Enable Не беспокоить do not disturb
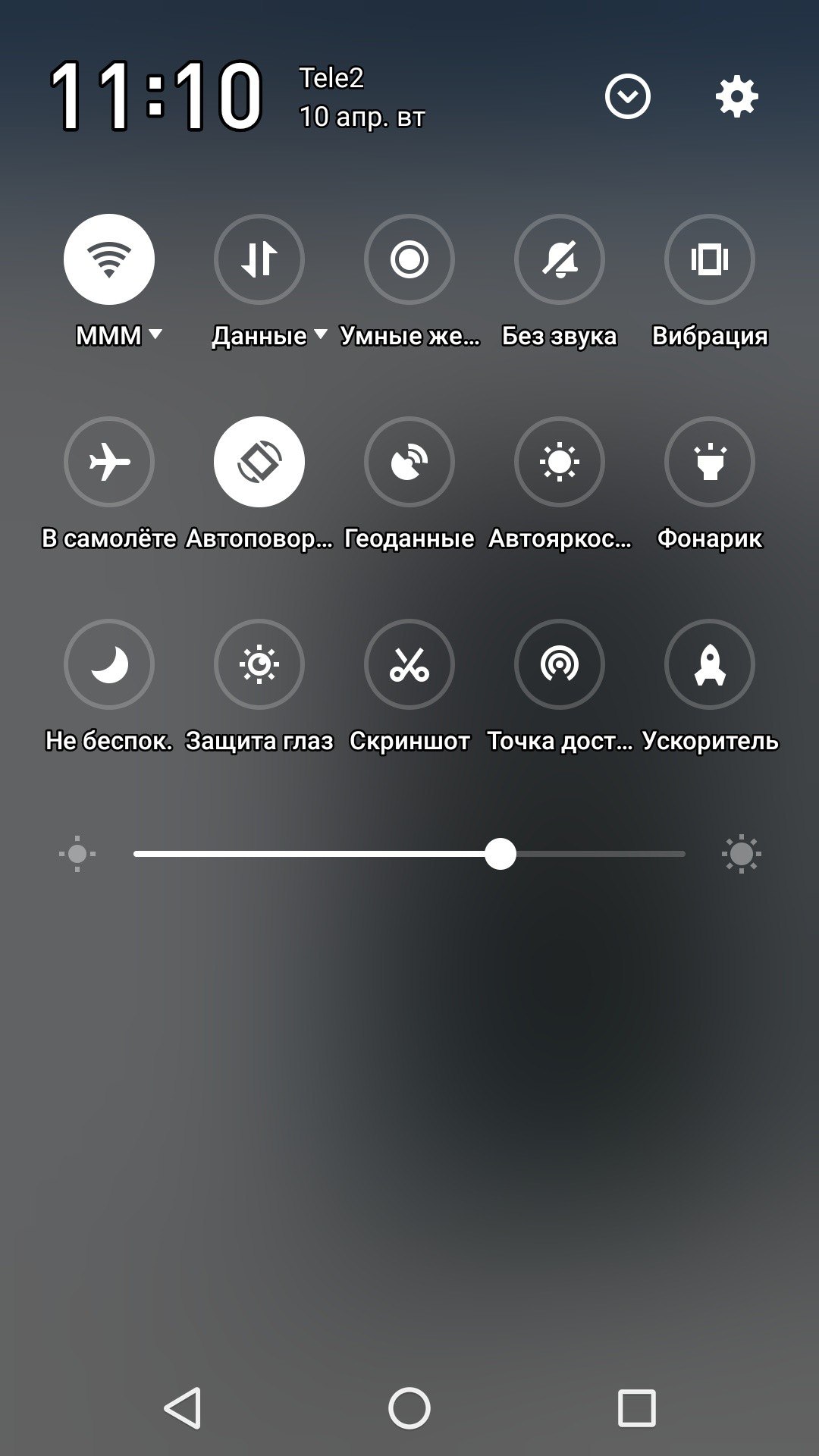Image resolution: width=819 pixels, height=1456 pixels. 109,664
